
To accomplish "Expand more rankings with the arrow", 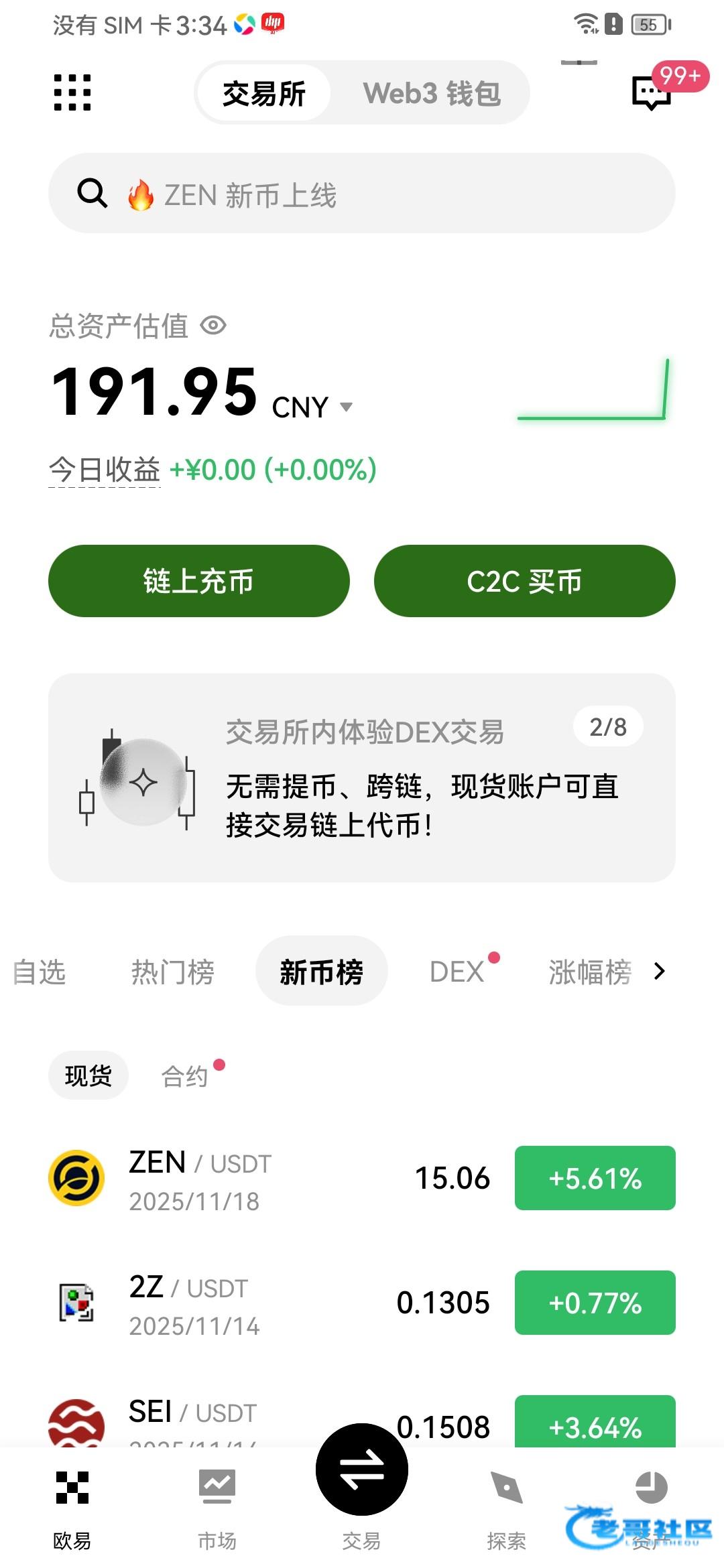I will coord(660,971).
